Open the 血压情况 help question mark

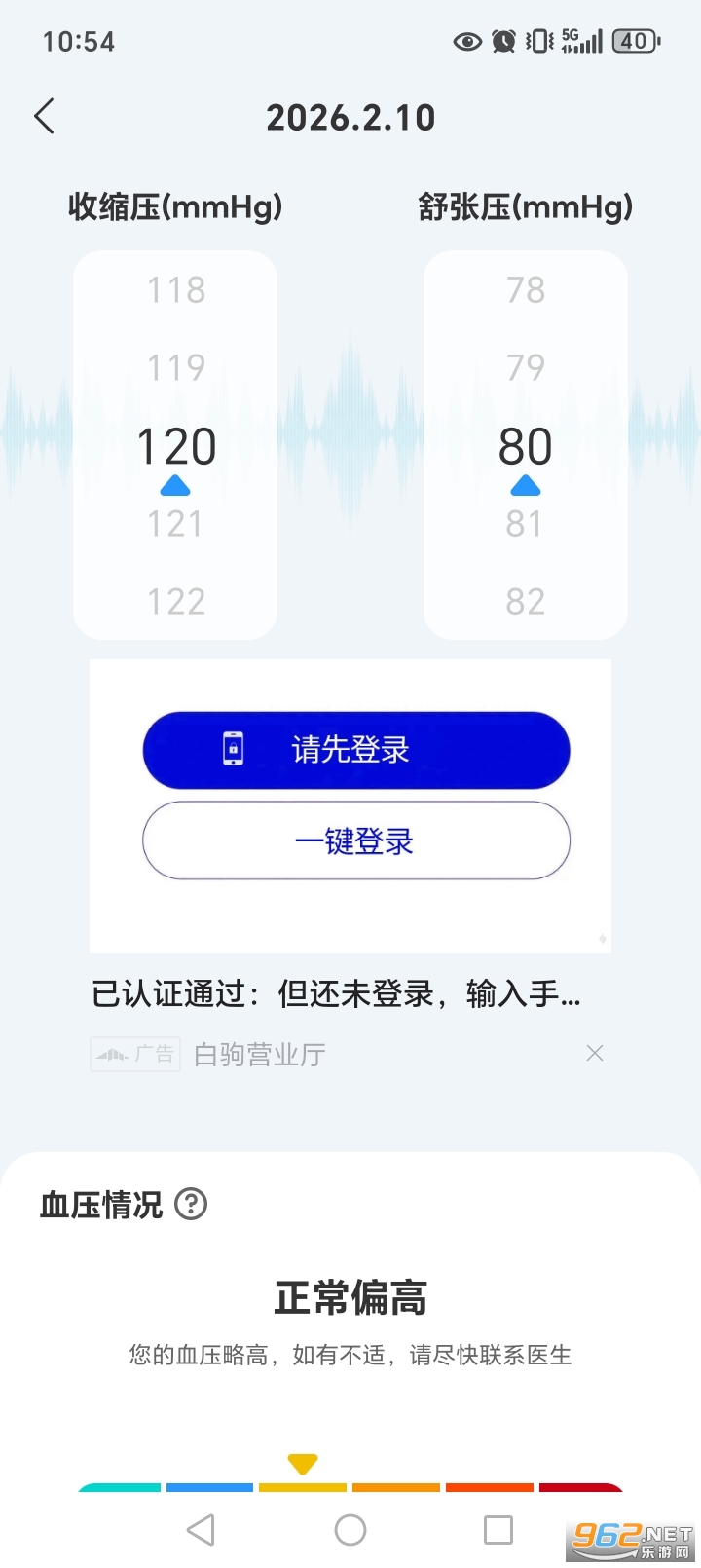tap(191, 1205)
